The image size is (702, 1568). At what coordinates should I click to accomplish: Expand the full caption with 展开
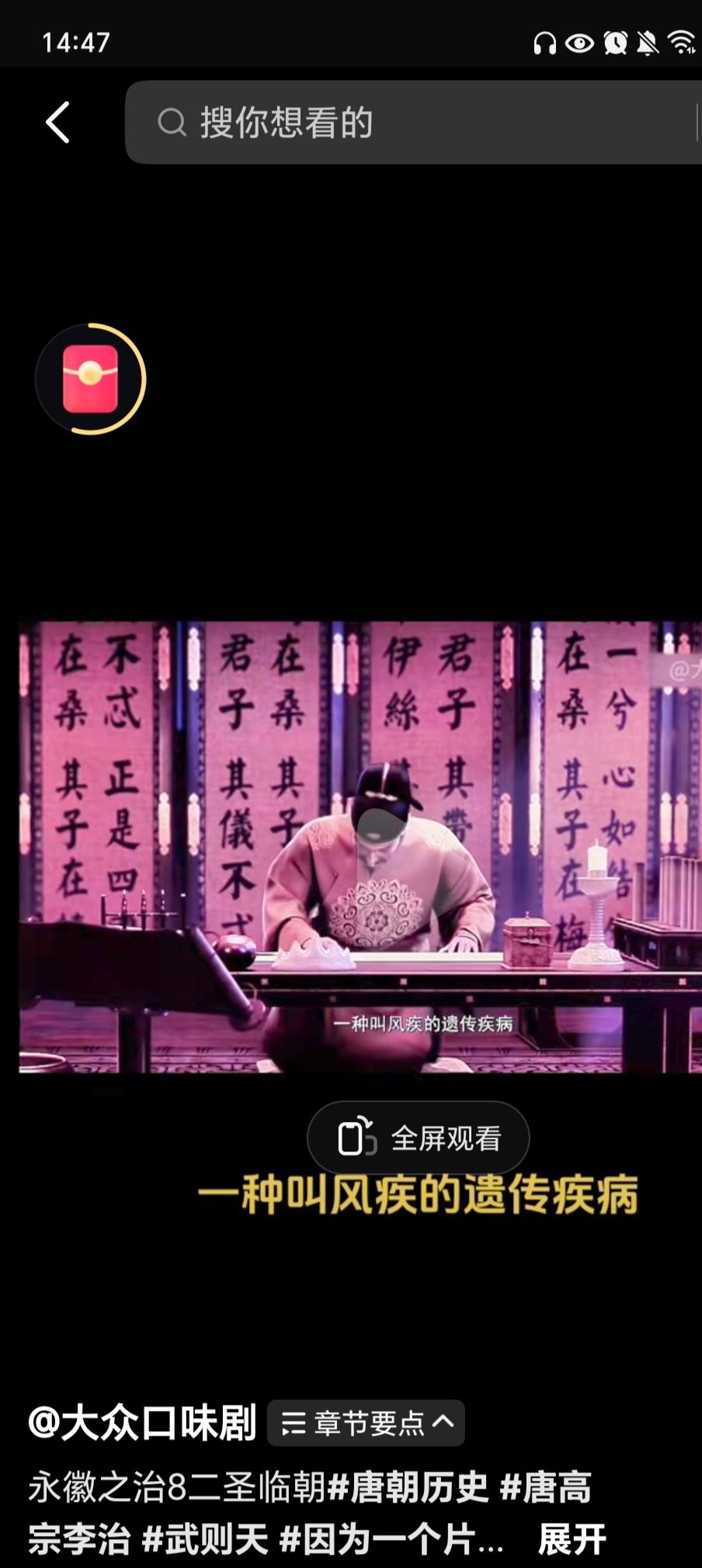click(572, 1540)
